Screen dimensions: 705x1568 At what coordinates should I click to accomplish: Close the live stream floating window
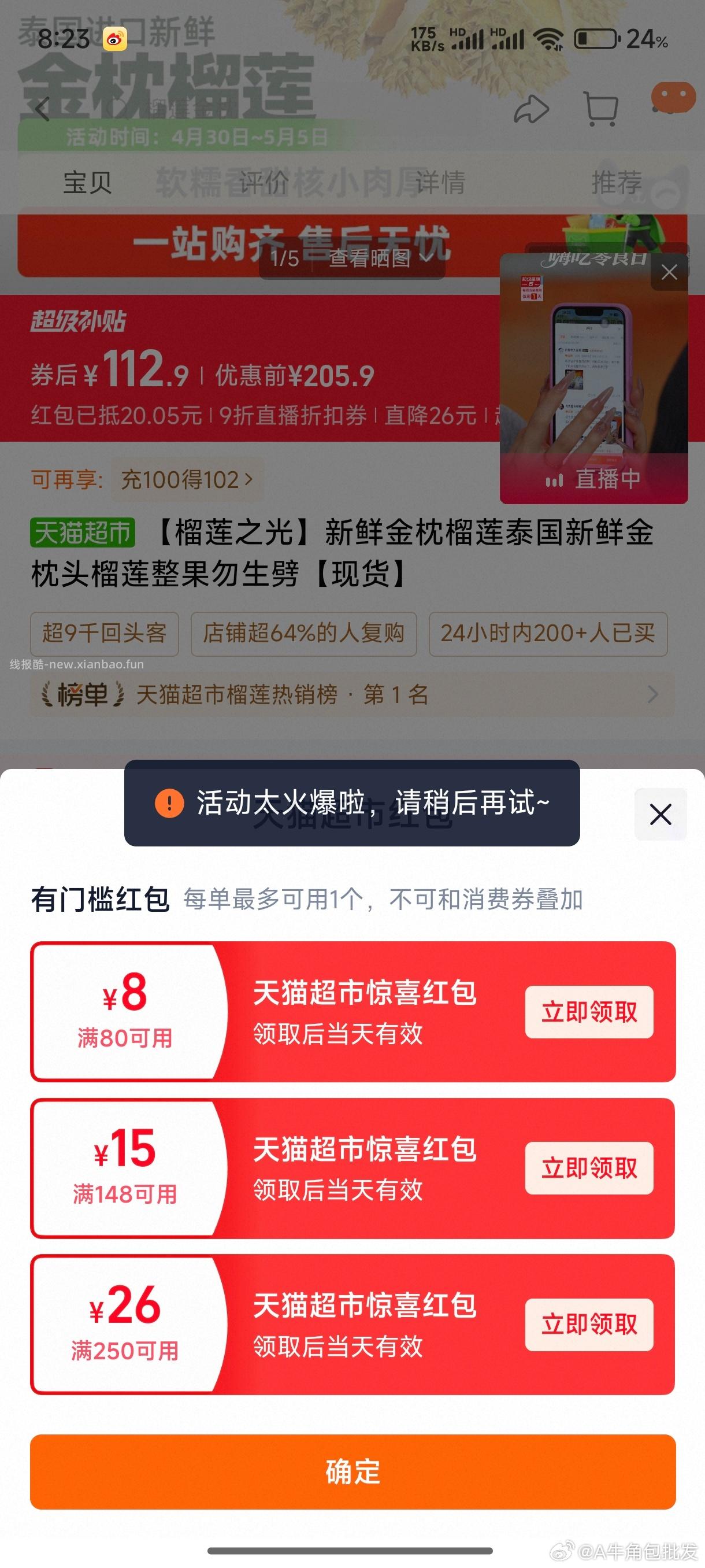click(x=669, y=273)
